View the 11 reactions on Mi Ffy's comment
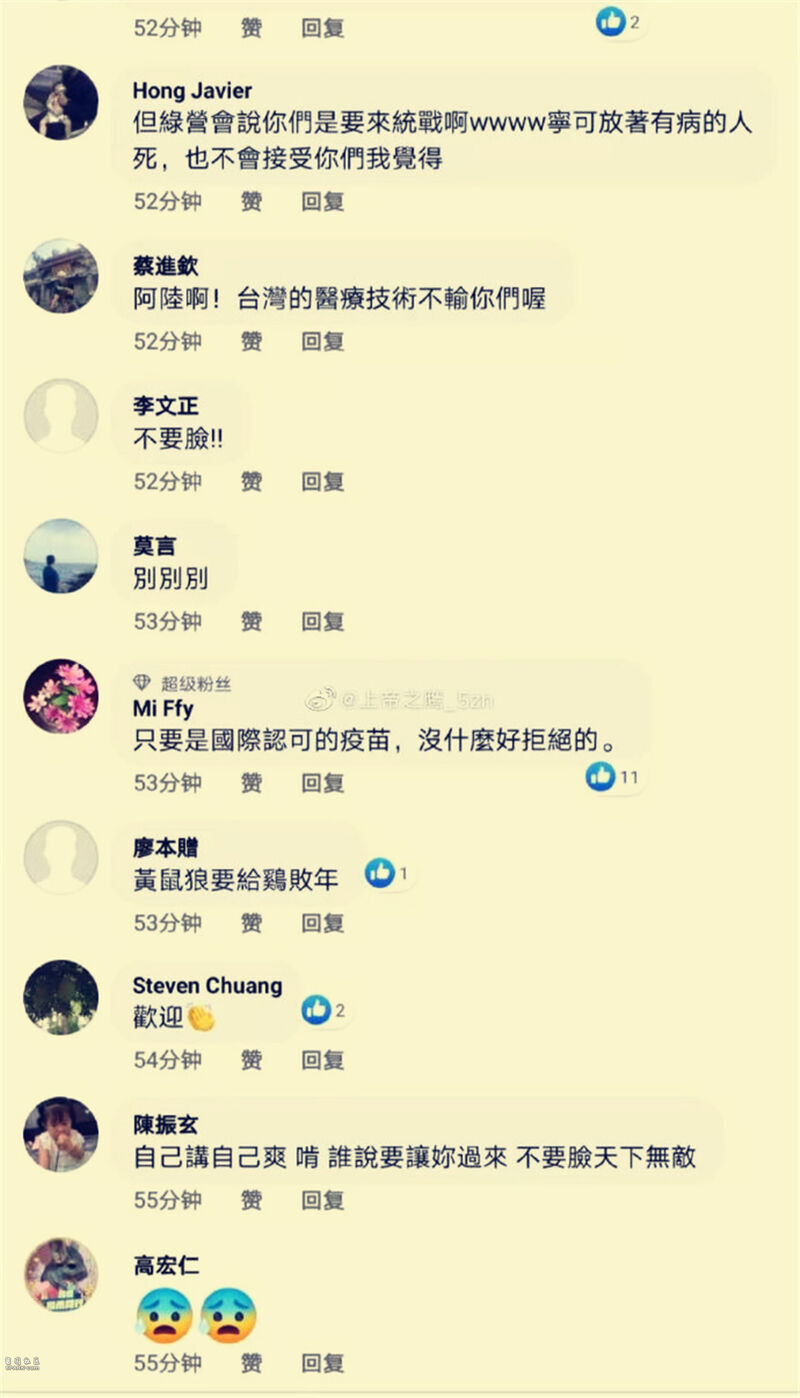 tap(612, 776)
